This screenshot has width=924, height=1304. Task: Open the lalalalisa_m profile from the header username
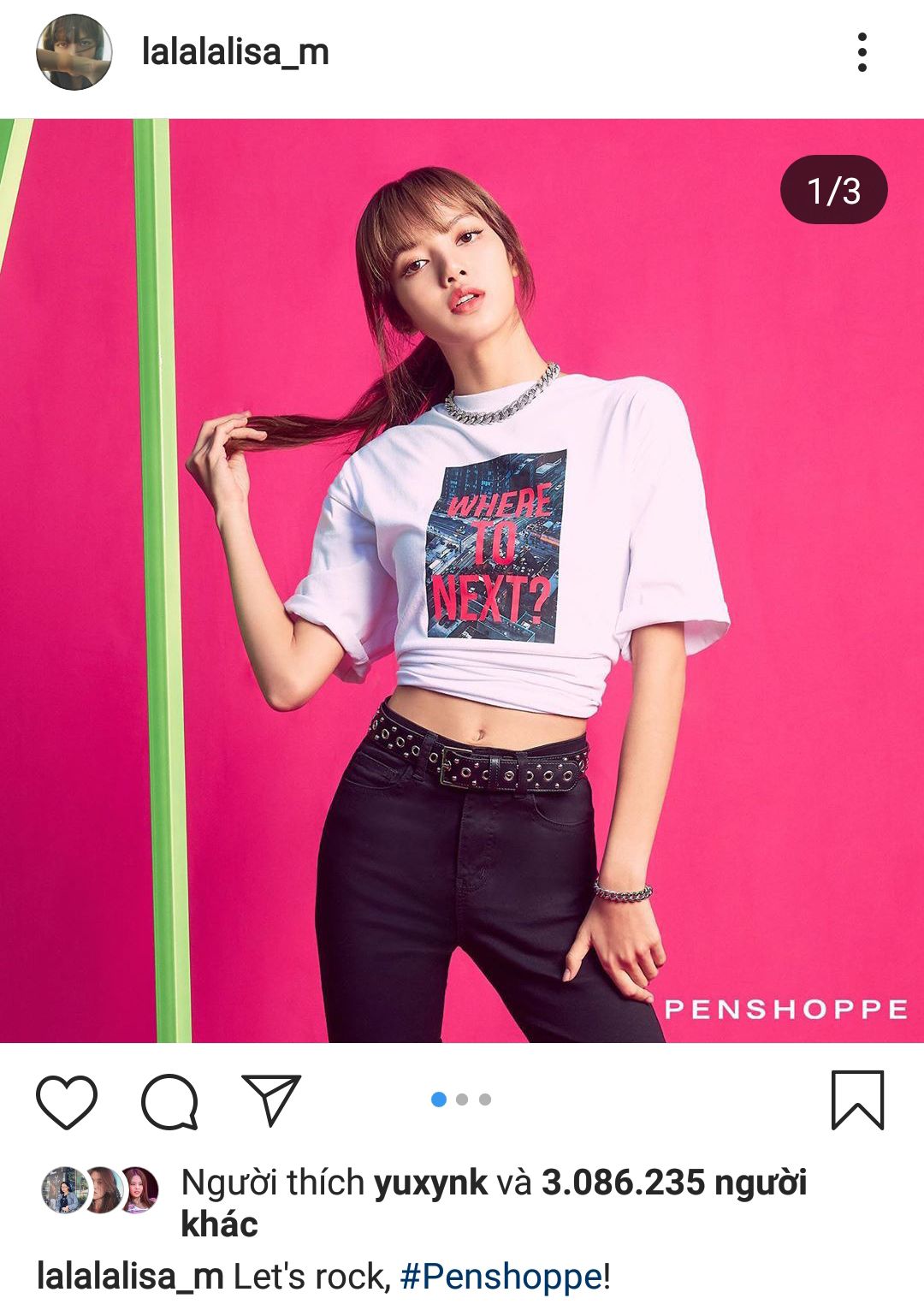tap(235, 52)
